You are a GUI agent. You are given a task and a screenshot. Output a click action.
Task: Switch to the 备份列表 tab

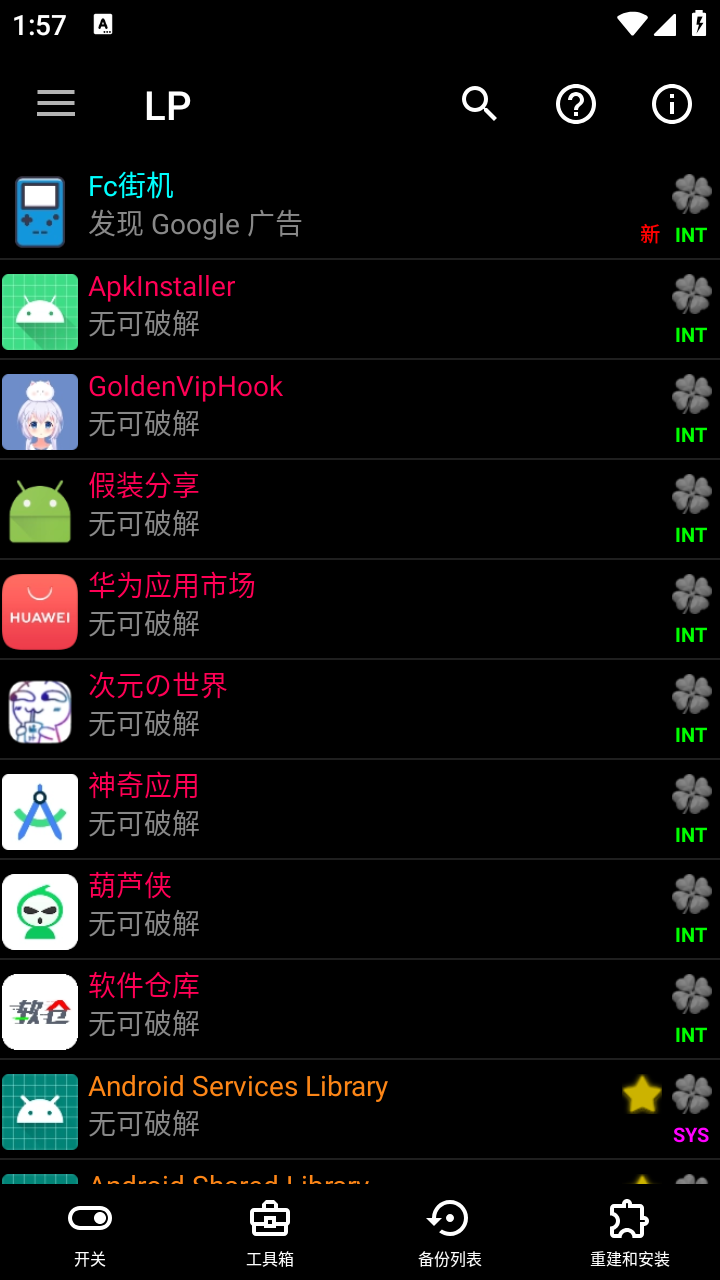click(x=449, y=1232)
